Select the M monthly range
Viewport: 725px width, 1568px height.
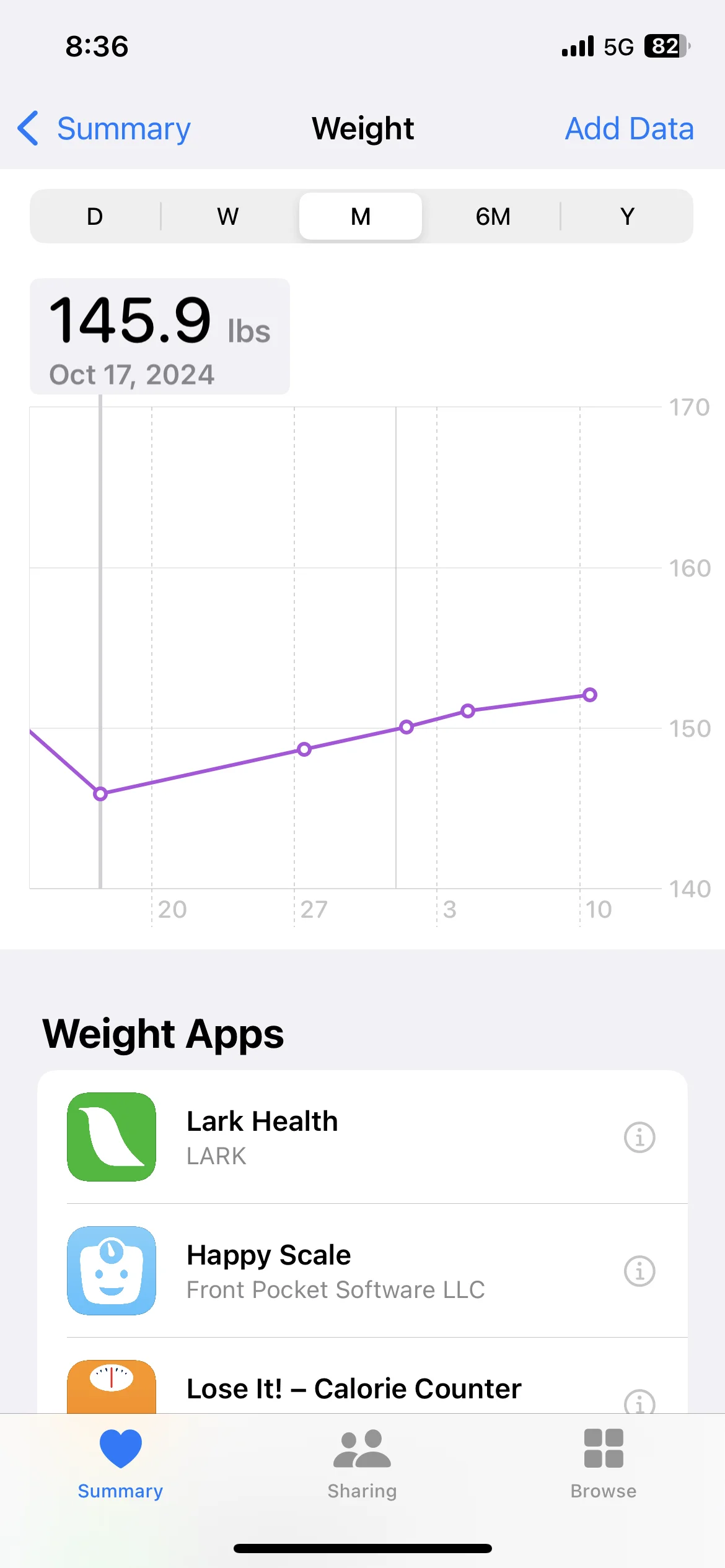tap(361, 217)
